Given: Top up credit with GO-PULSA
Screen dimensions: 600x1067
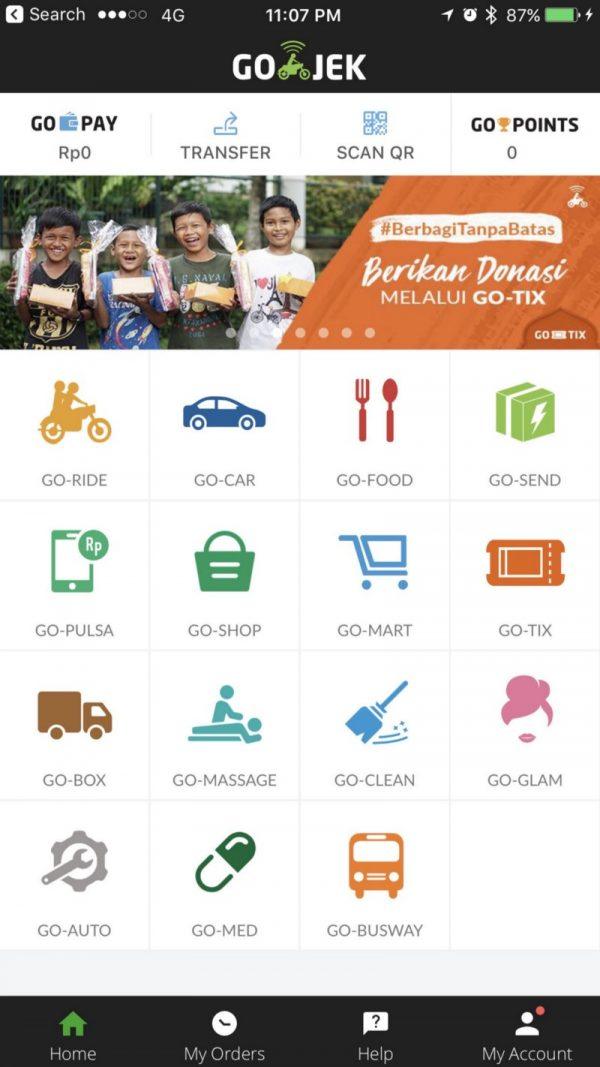Looking at the screenshot, I should pyautogui.click(x=75, y=576).
